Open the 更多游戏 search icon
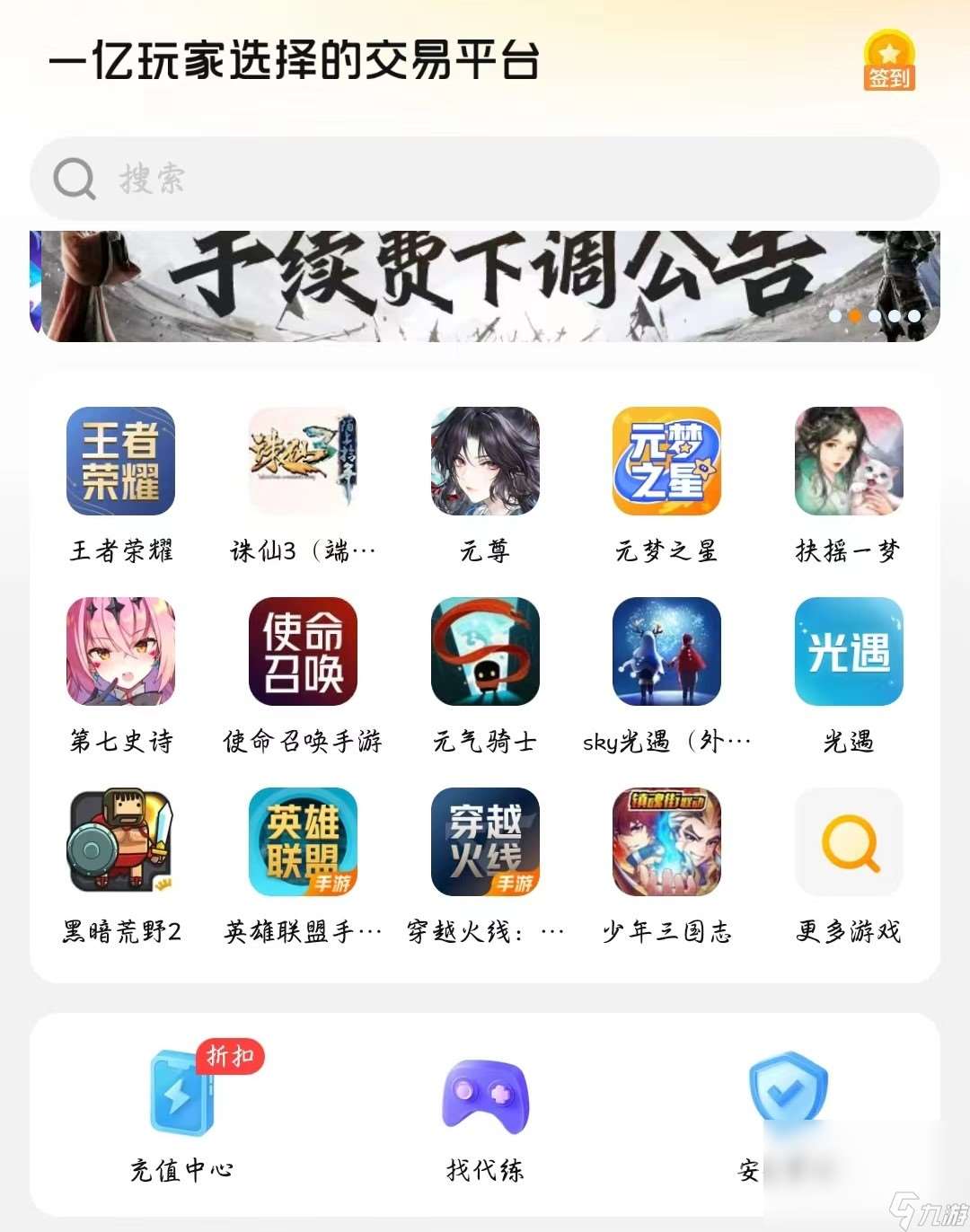This screenshot has width=970, height=1232. coord(848,842)
